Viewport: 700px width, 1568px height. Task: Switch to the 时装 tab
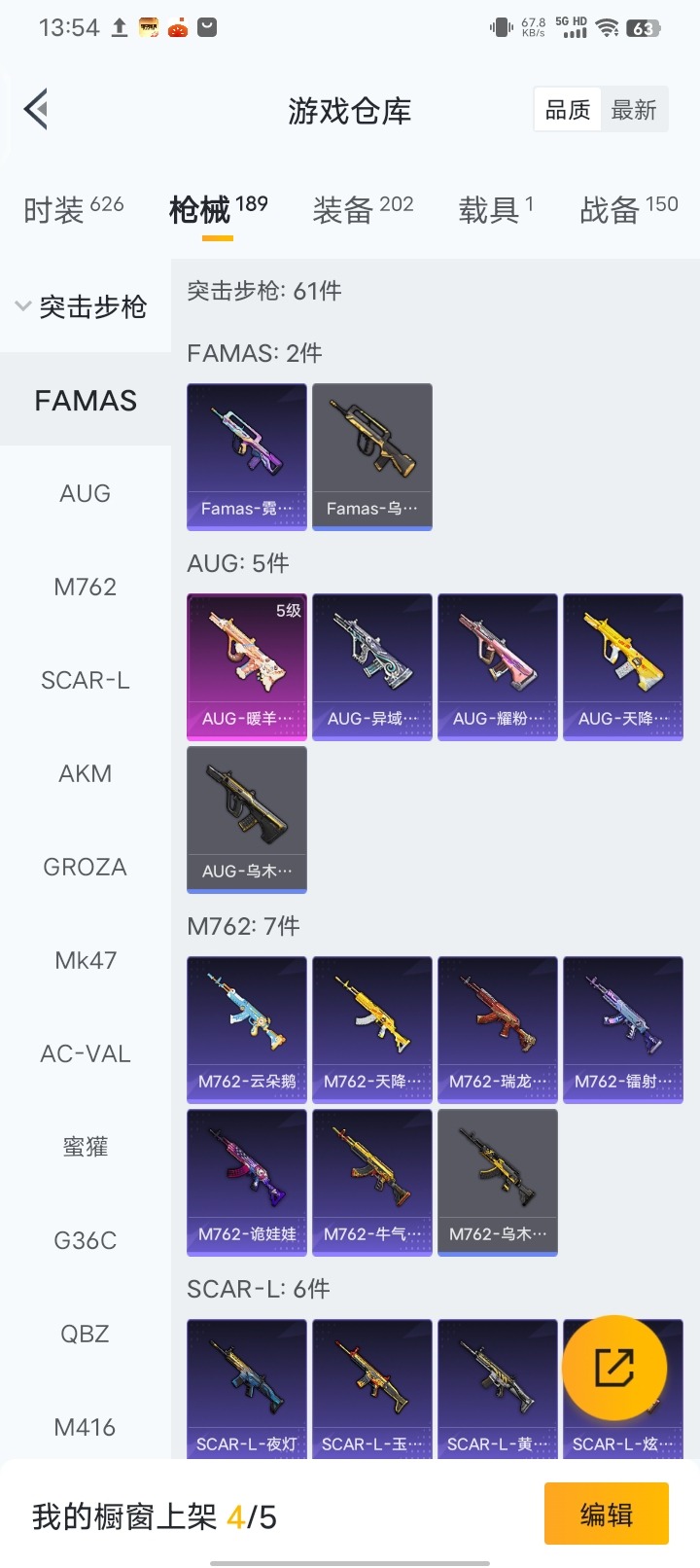(73, 209)
